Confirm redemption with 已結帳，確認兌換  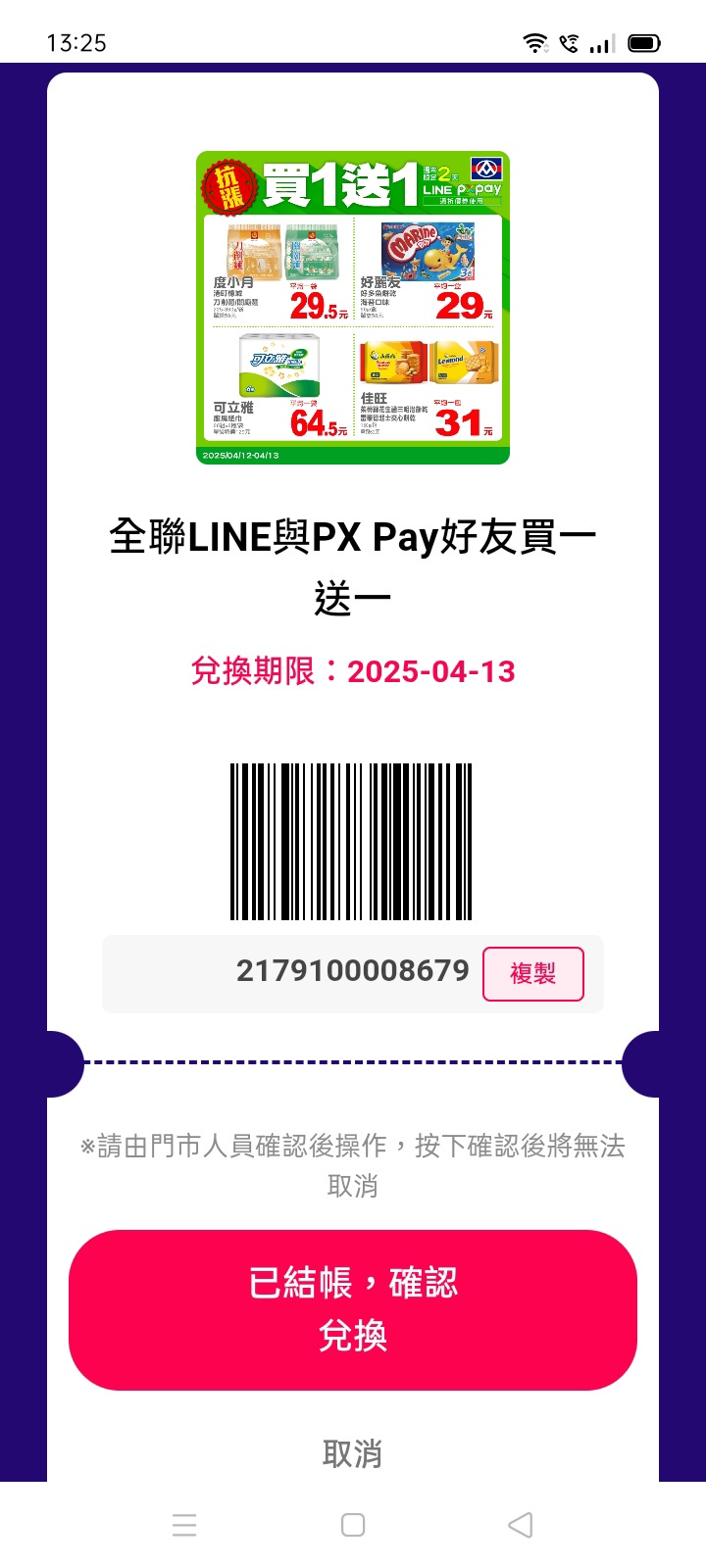(x=353, y=1309)
